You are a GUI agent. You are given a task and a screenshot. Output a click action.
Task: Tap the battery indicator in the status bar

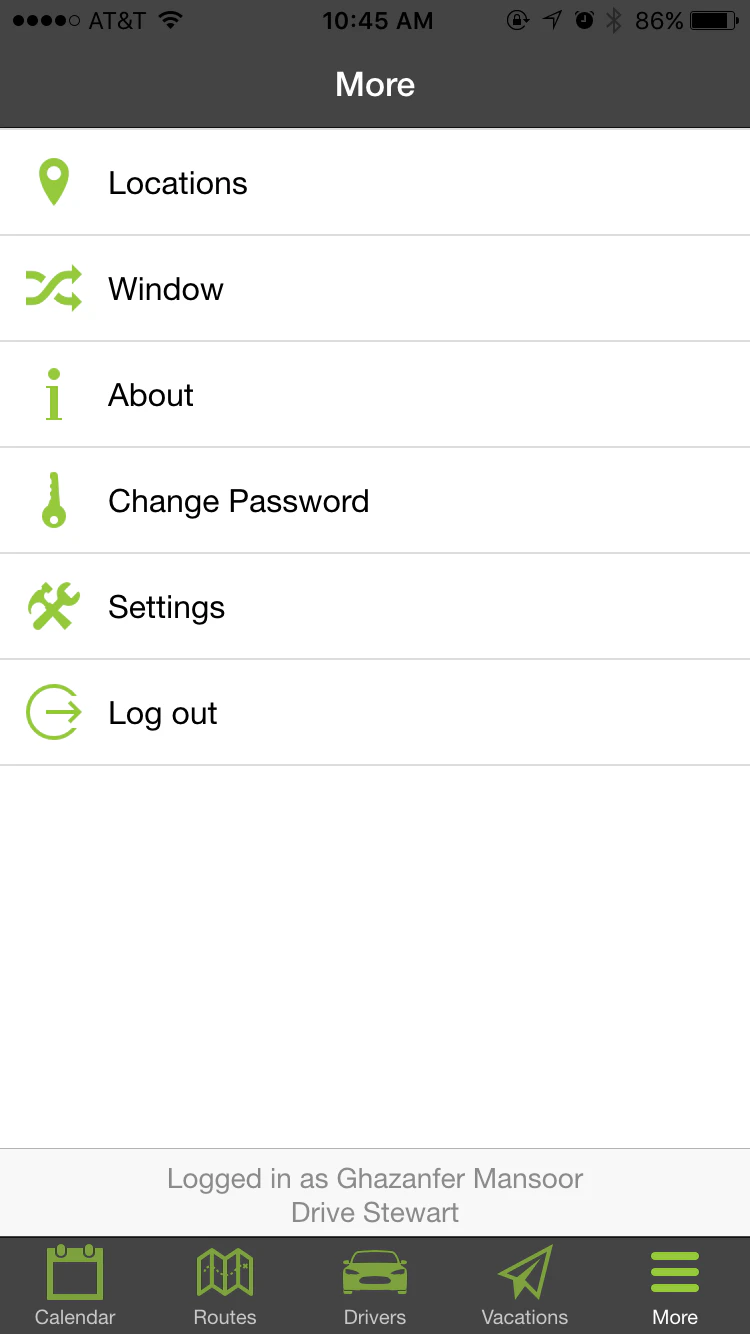pos(712,20)
